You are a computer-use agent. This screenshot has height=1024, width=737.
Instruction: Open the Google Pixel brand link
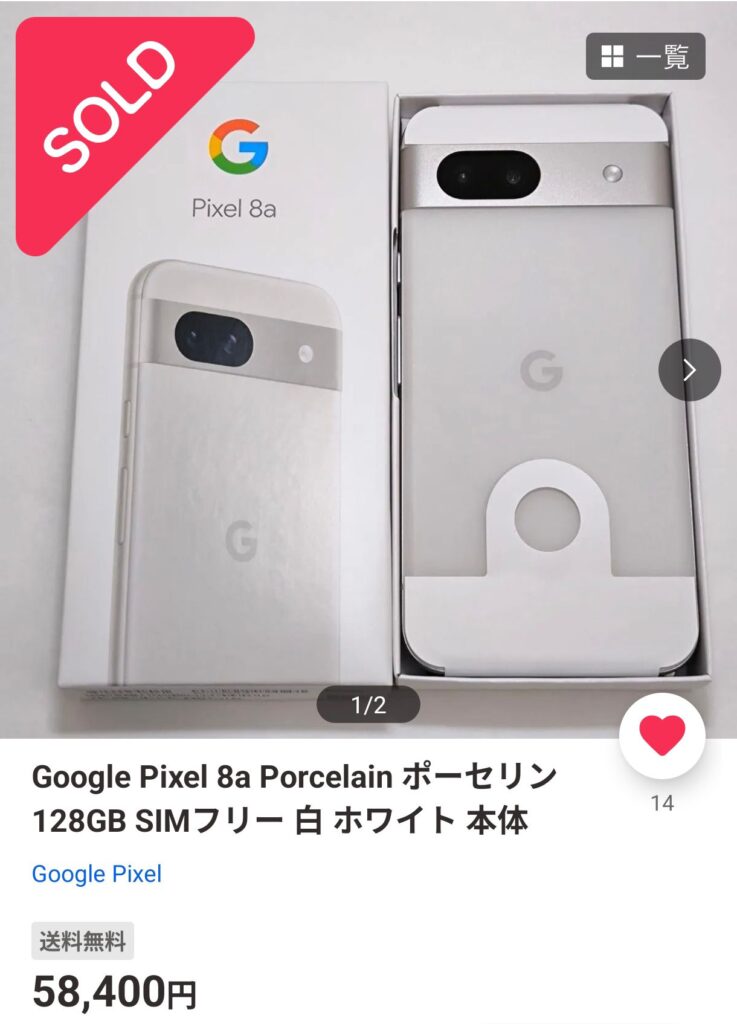tap(97, 873)
